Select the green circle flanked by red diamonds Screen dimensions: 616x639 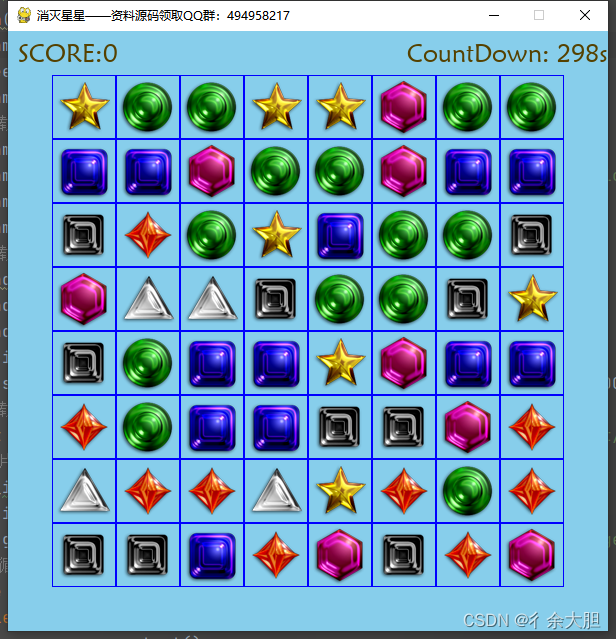point(468,491)
